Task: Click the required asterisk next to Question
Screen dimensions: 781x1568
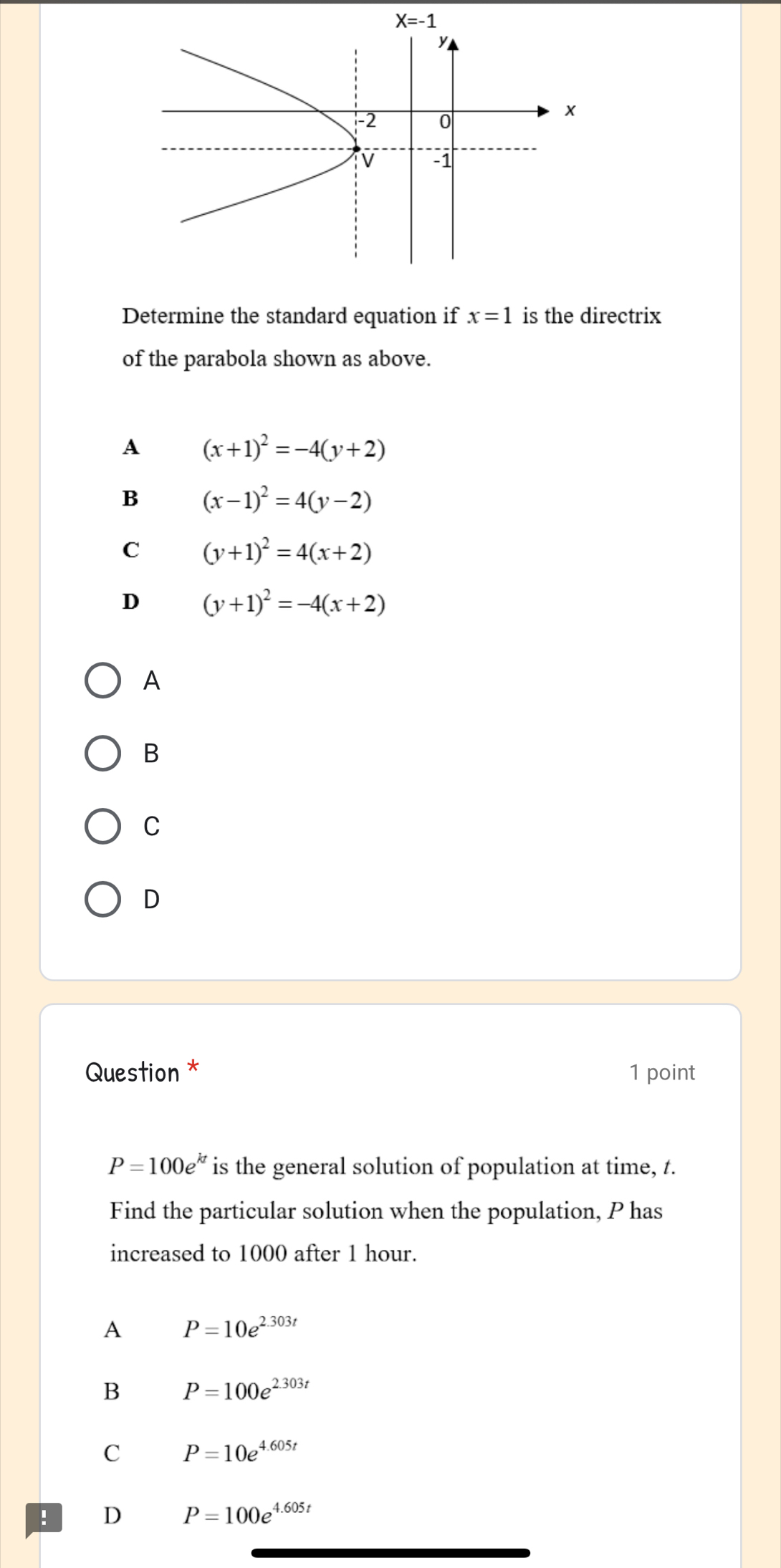Action: point(191,1066)
